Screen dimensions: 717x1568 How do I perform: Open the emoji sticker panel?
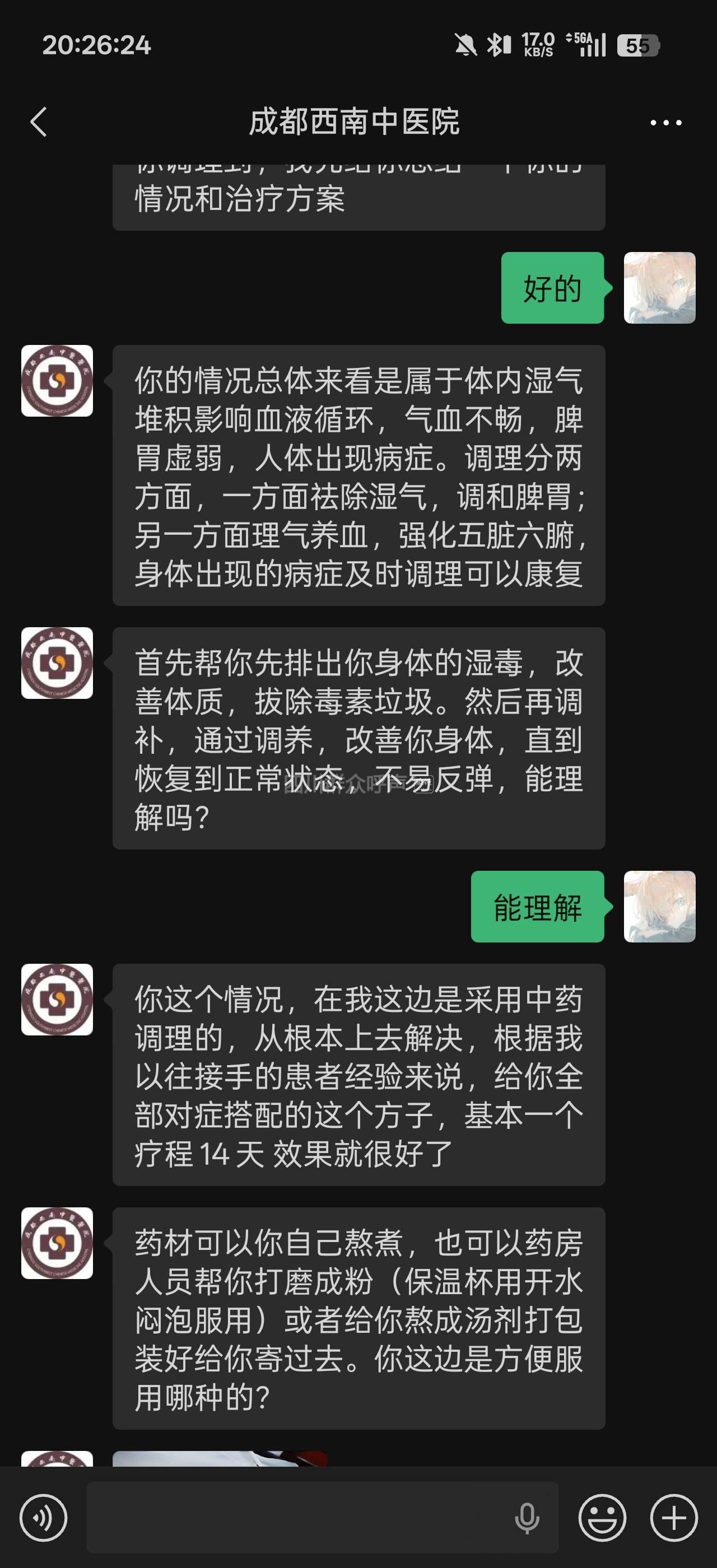click(x=602, y=1517)
